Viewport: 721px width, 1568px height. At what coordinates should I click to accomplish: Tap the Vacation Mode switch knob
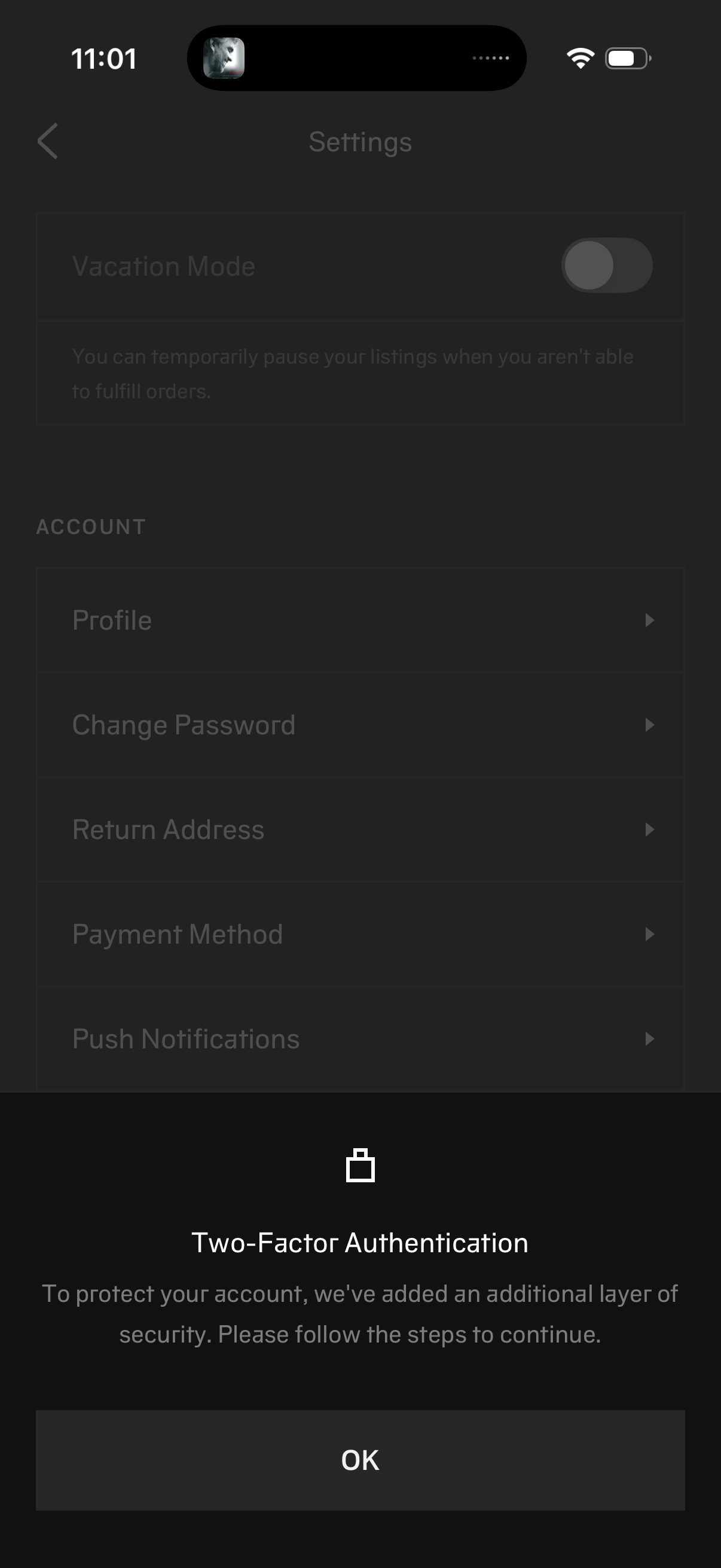pyautogui.click(x=589, y=265)
